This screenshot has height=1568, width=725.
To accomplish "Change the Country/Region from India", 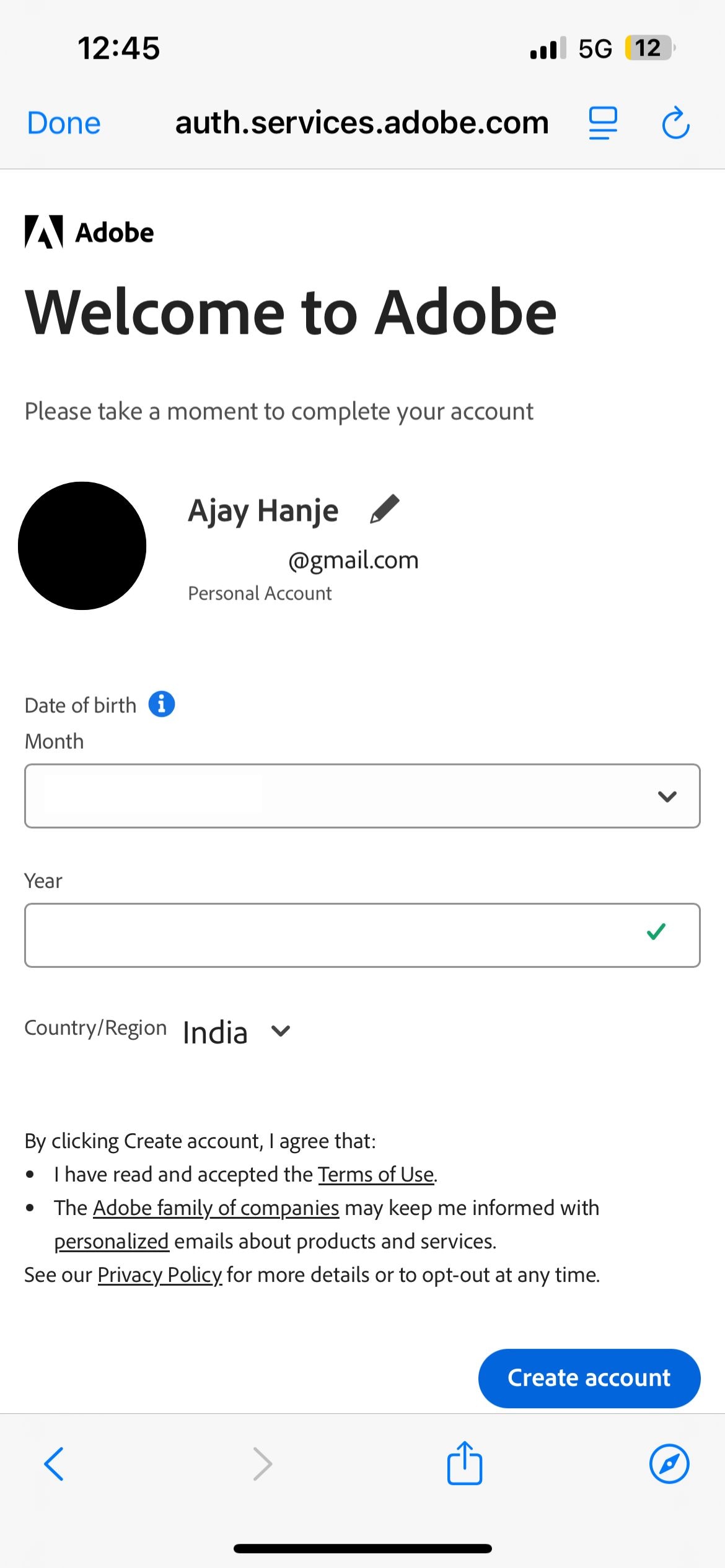I will coord(235,1032).
